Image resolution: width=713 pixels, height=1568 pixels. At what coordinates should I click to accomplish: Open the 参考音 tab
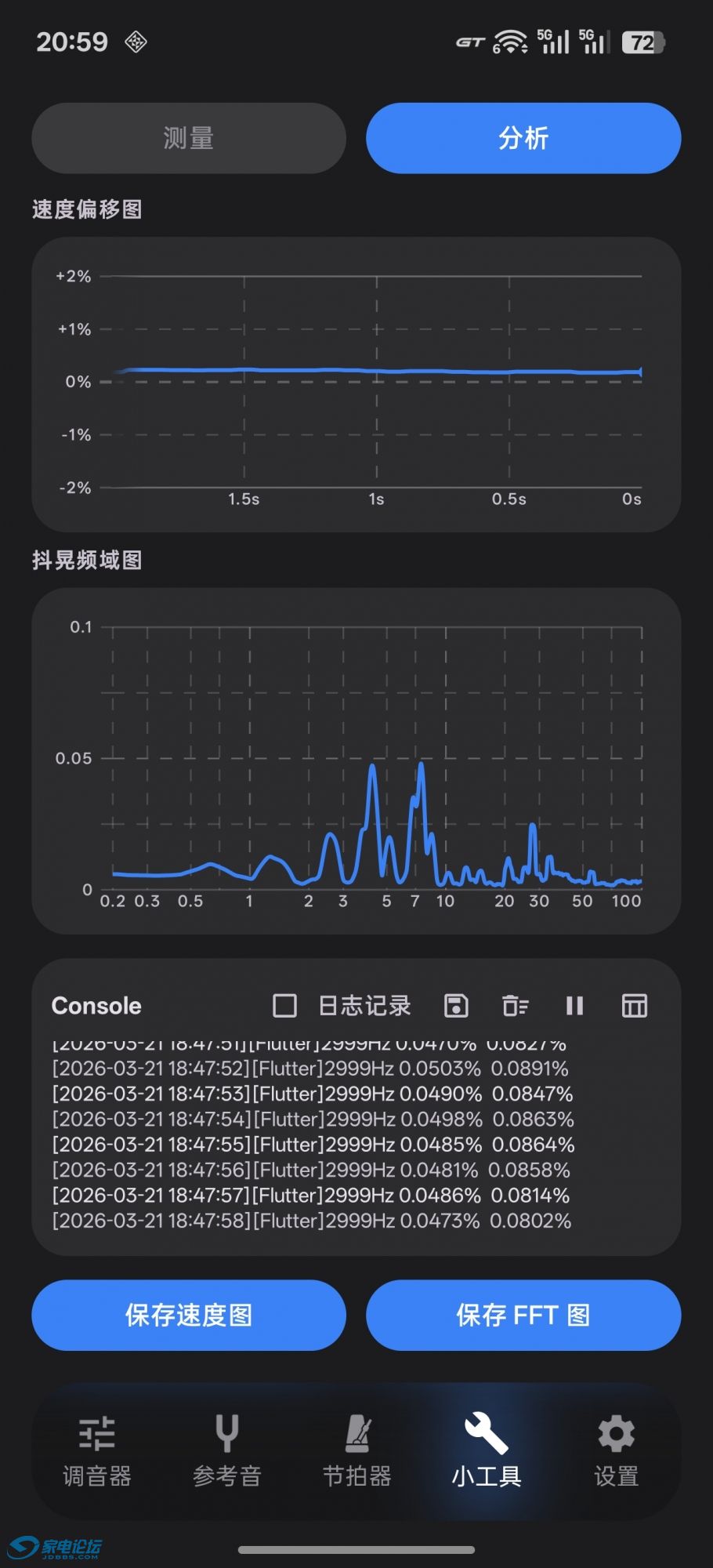point(227,1451)
